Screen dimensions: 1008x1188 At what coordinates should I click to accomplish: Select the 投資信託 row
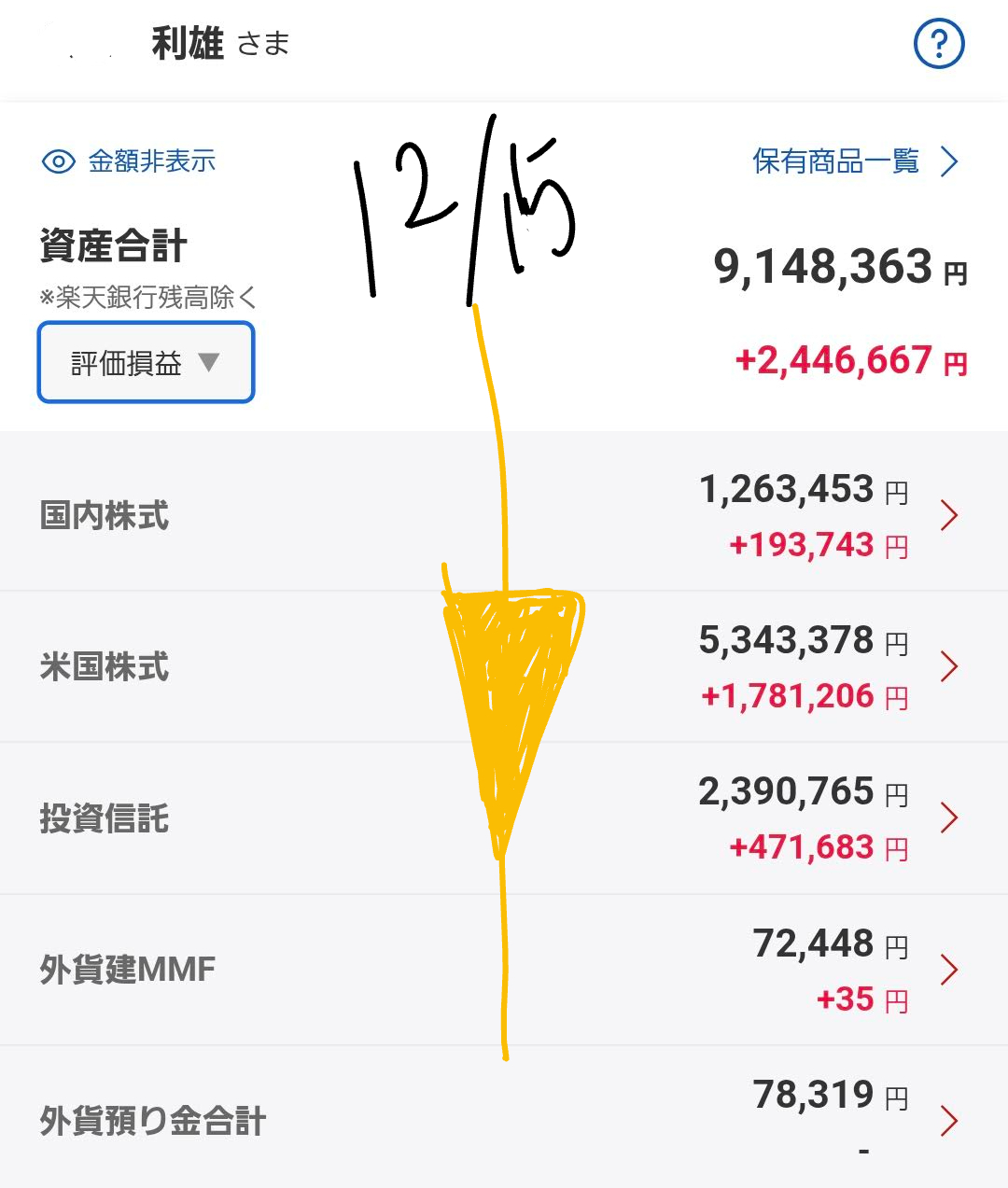tap(504, 818)
